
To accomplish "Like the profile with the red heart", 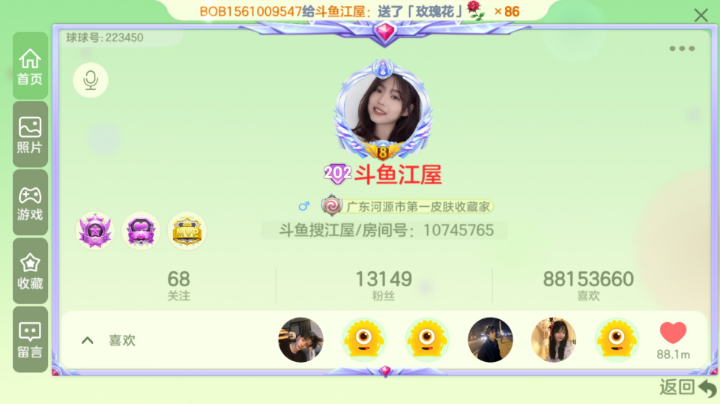I will pyautogui.click(x=673, y=334).
